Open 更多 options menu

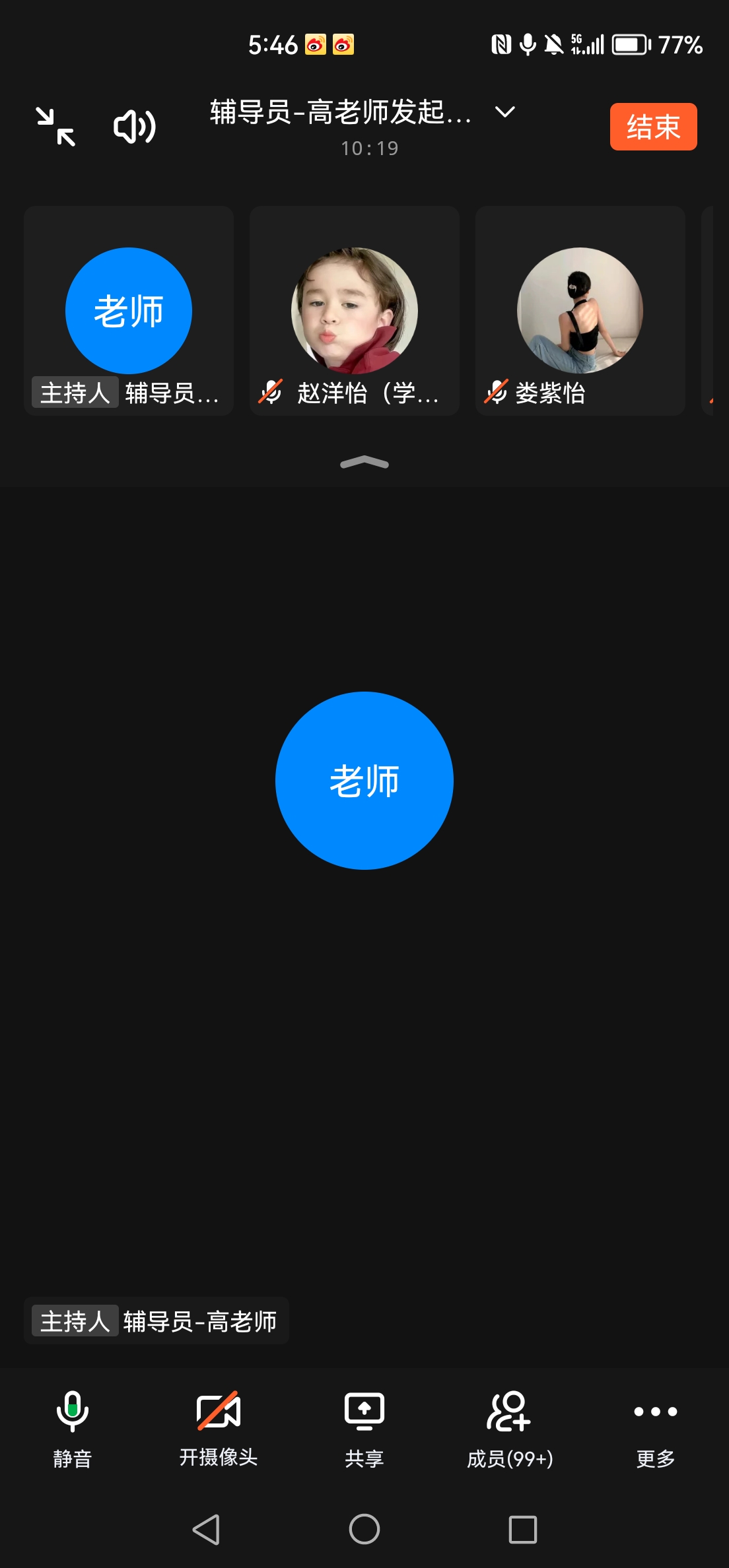click(656, 1427)
